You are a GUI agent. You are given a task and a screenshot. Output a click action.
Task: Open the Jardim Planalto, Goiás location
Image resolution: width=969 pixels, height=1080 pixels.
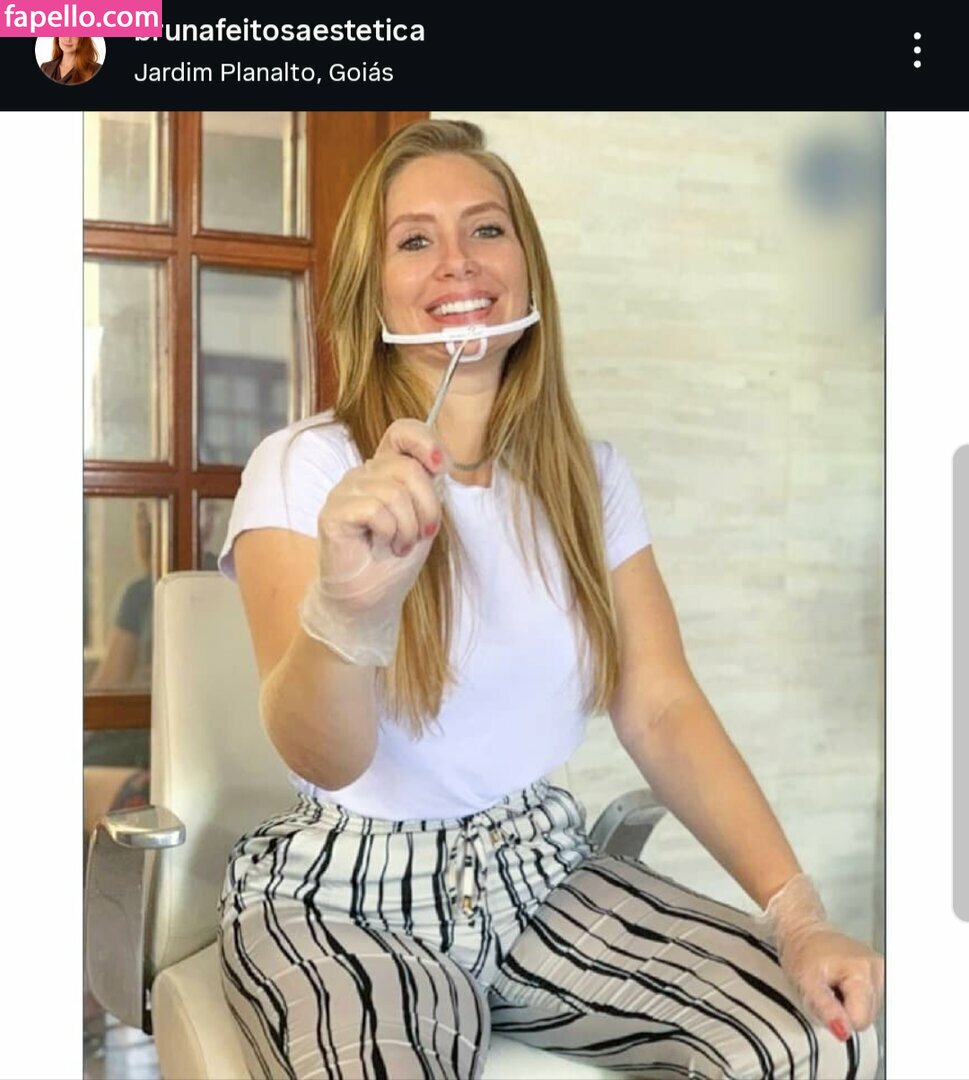tap(263, 73)
